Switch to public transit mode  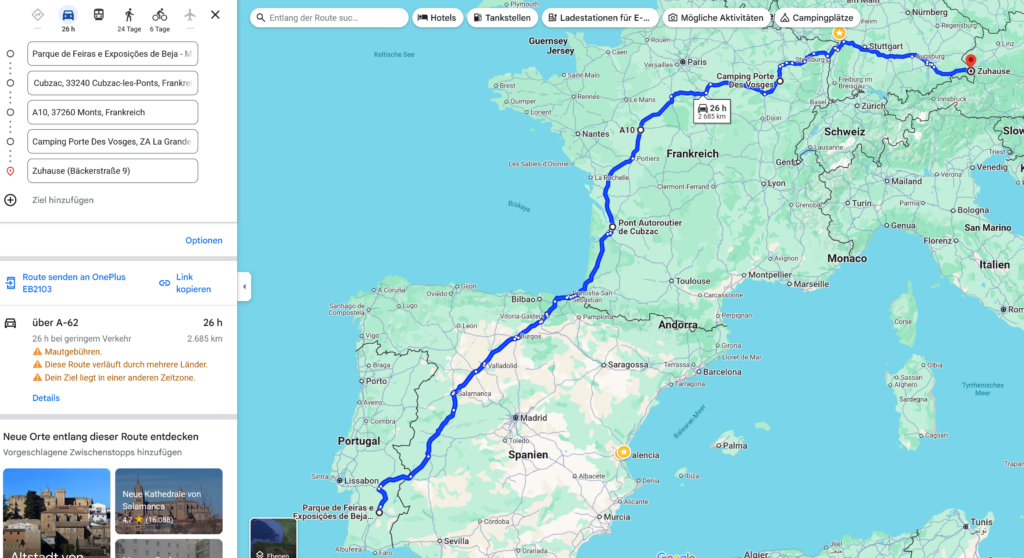[x=98, y=15]
